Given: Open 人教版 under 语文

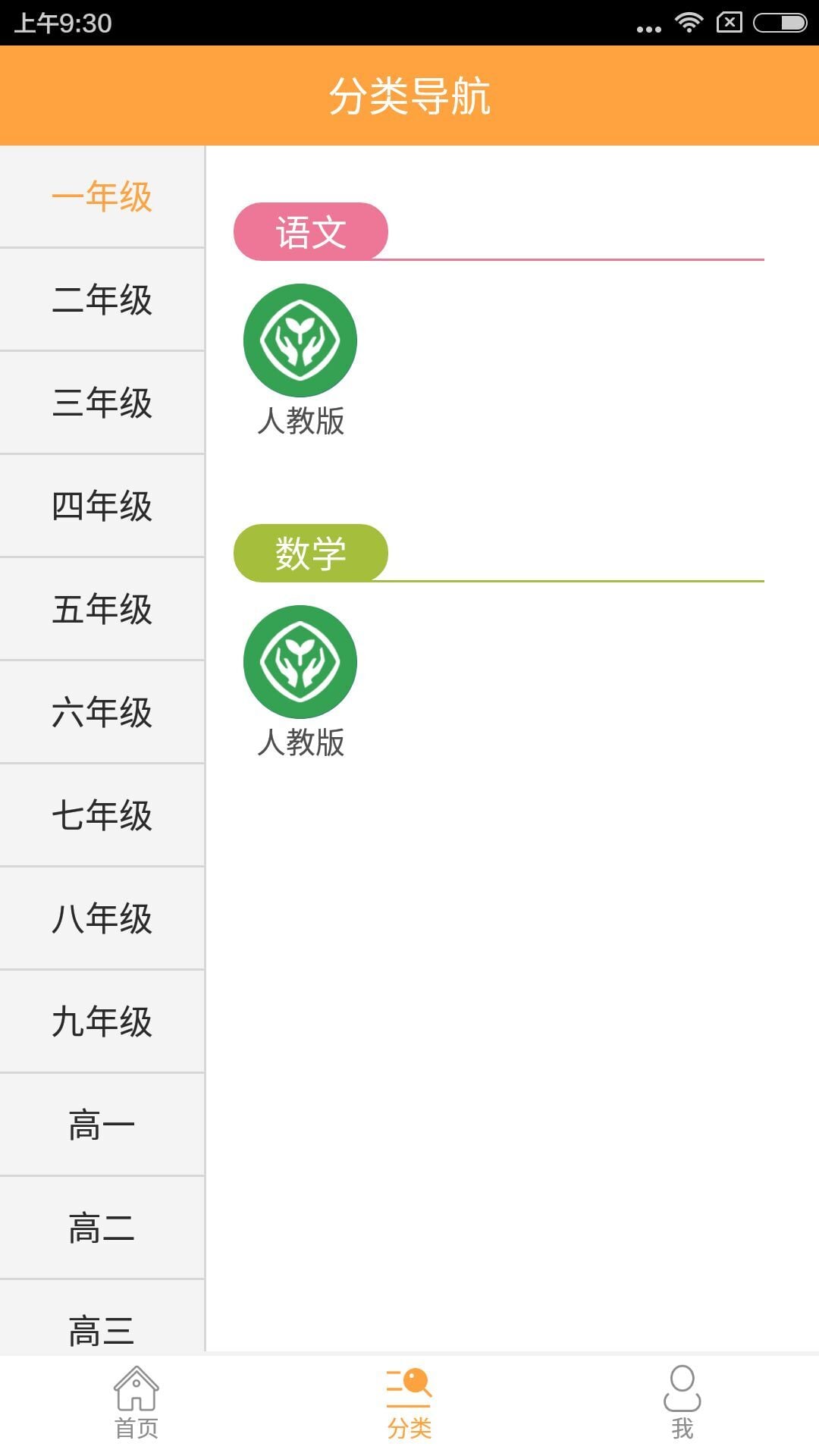Looking at the screenshot, I should pyautogui.click(x=300, y=361).
